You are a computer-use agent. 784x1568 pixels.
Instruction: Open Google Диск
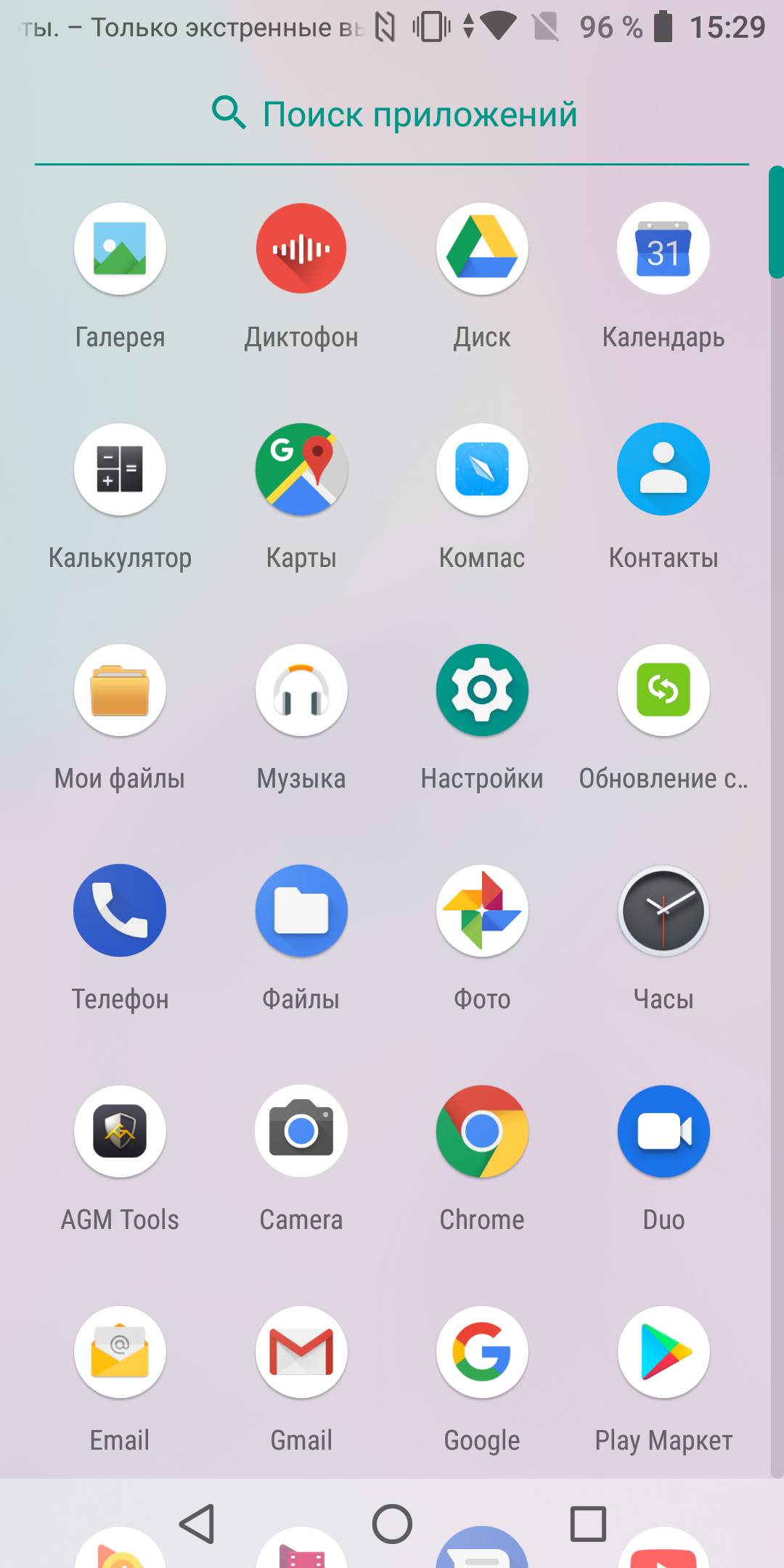click(x=482, y=249)
